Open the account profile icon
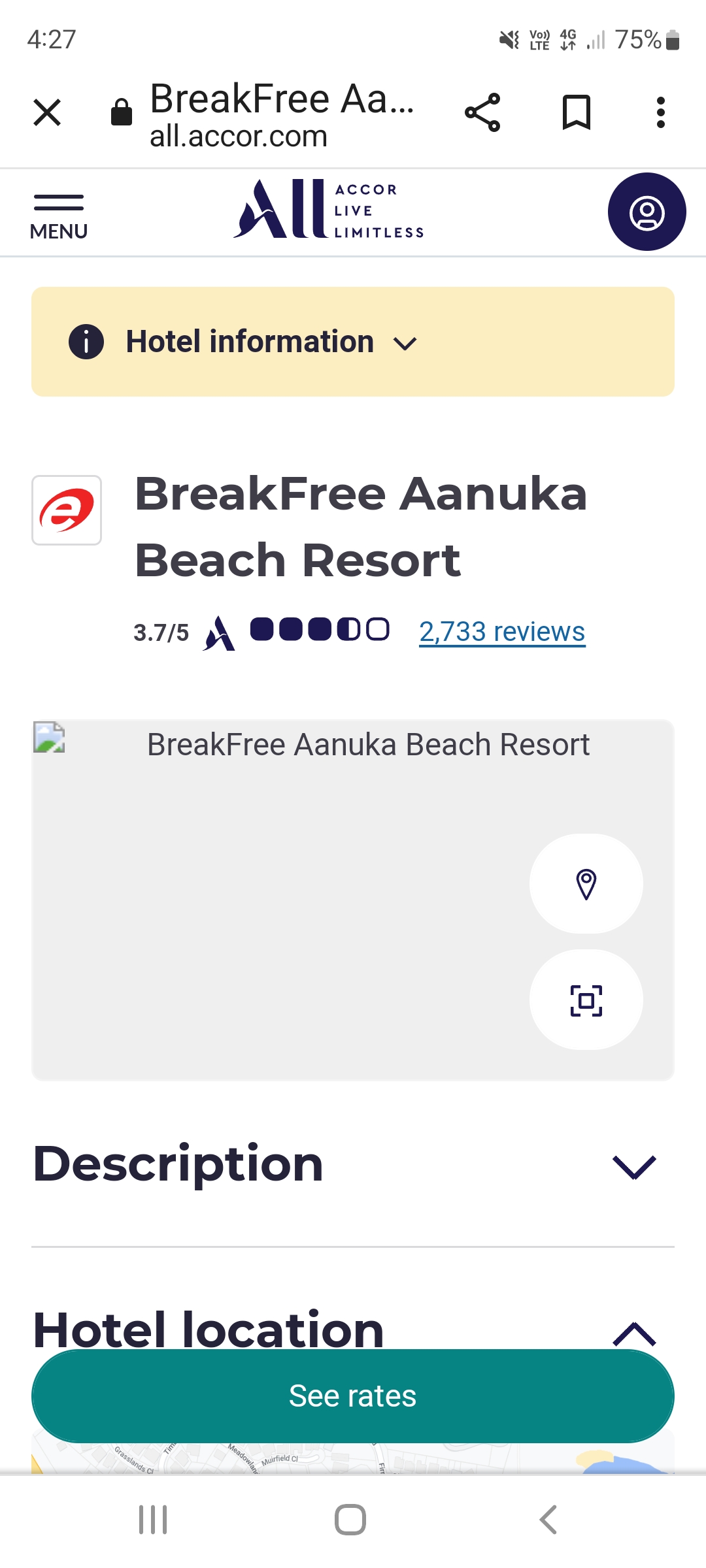The width and height of the screenshot is (706, 1568). point(647,212)
